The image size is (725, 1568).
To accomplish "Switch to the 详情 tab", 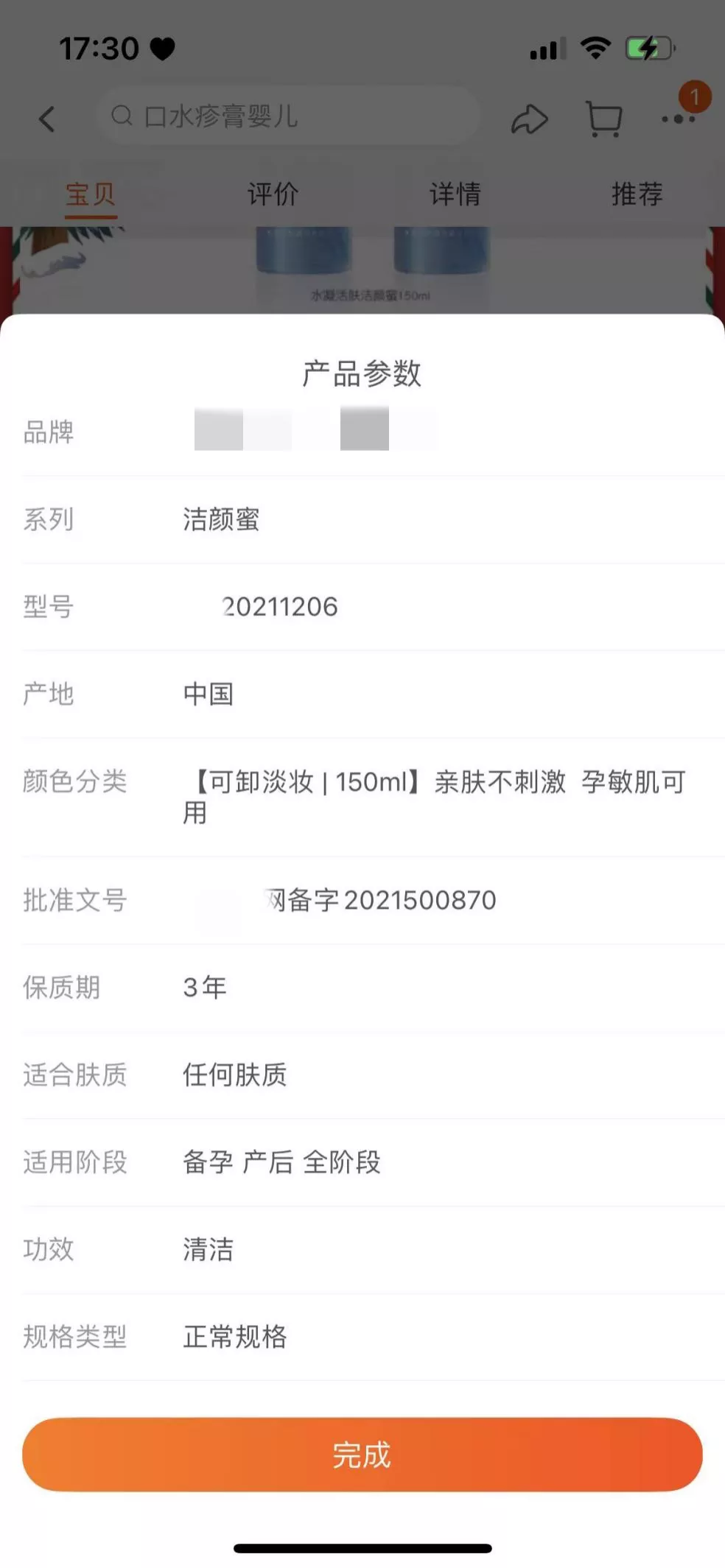I will (x=455, y=195).
